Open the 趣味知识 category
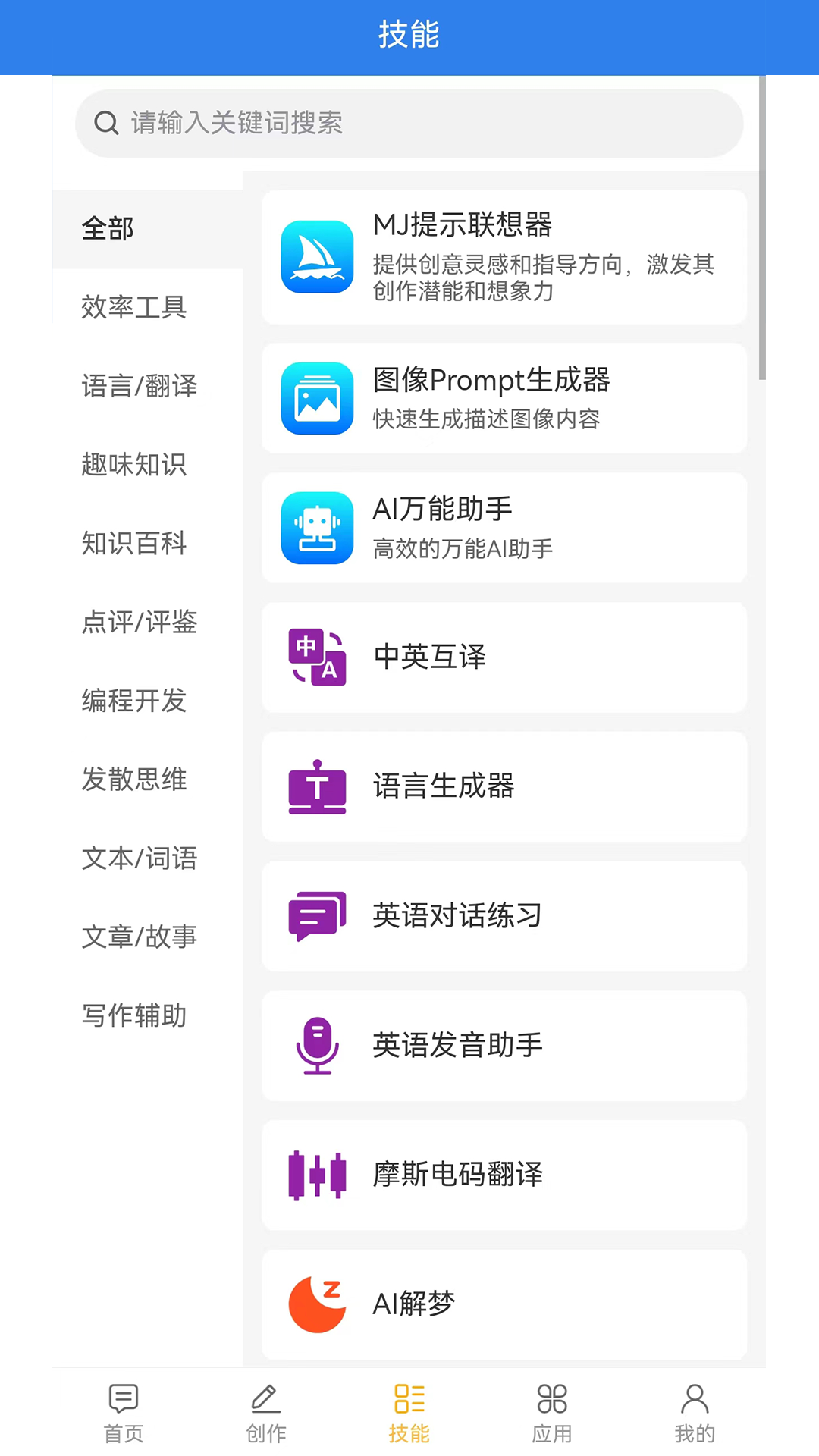The image size is (819, 1456). (134, 464)
